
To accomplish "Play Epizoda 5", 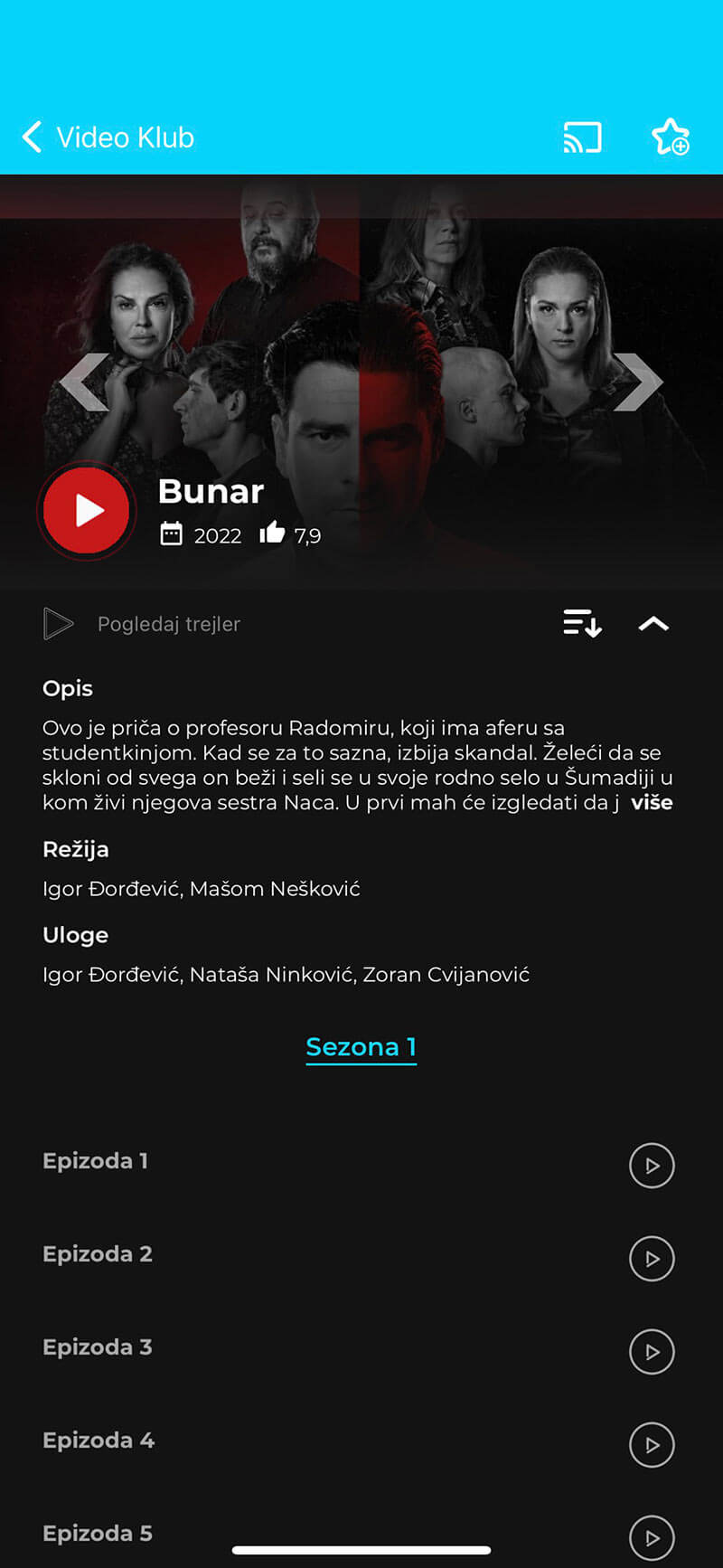I will coord(652,1538).
